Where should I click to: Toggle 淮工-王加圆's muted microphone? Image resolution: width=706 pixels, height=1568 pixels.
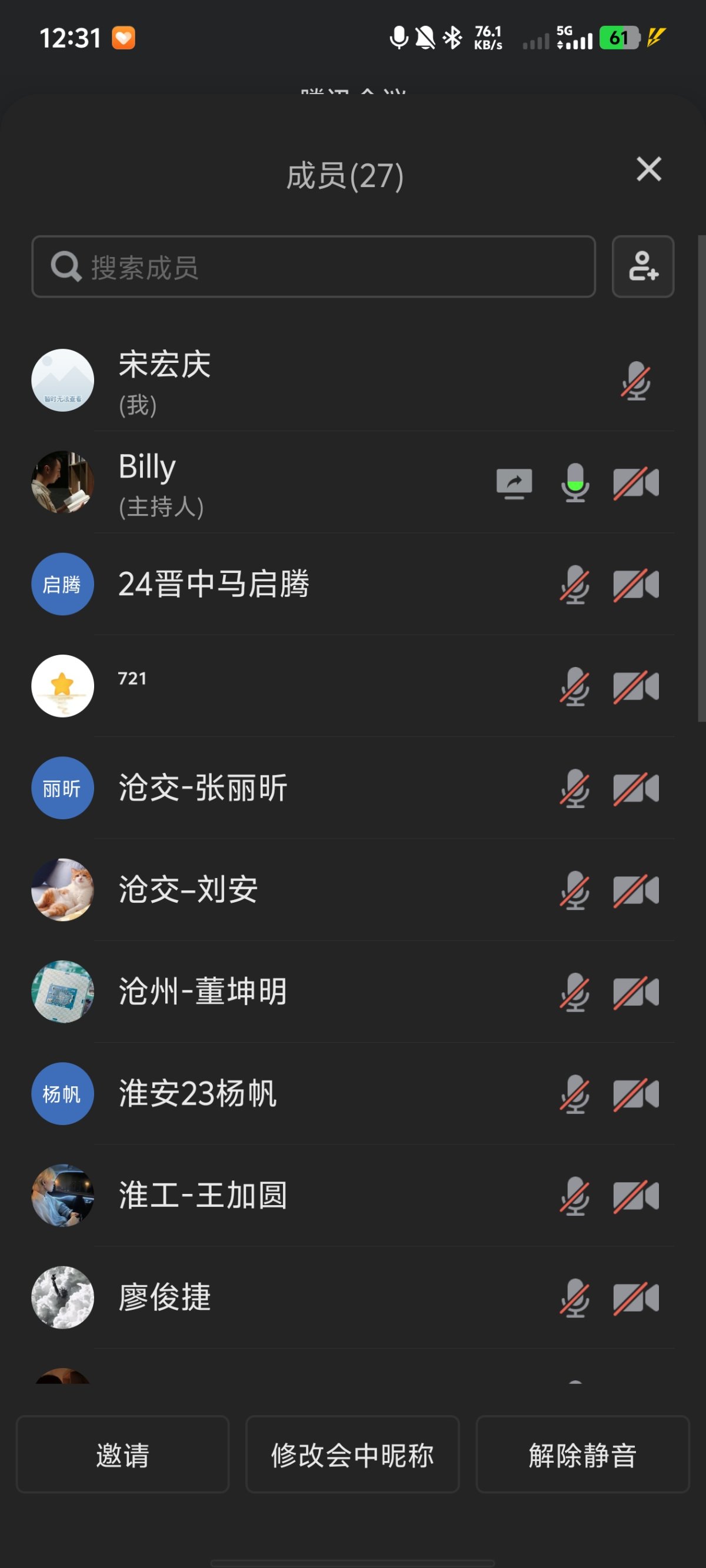pos(575,1195)
